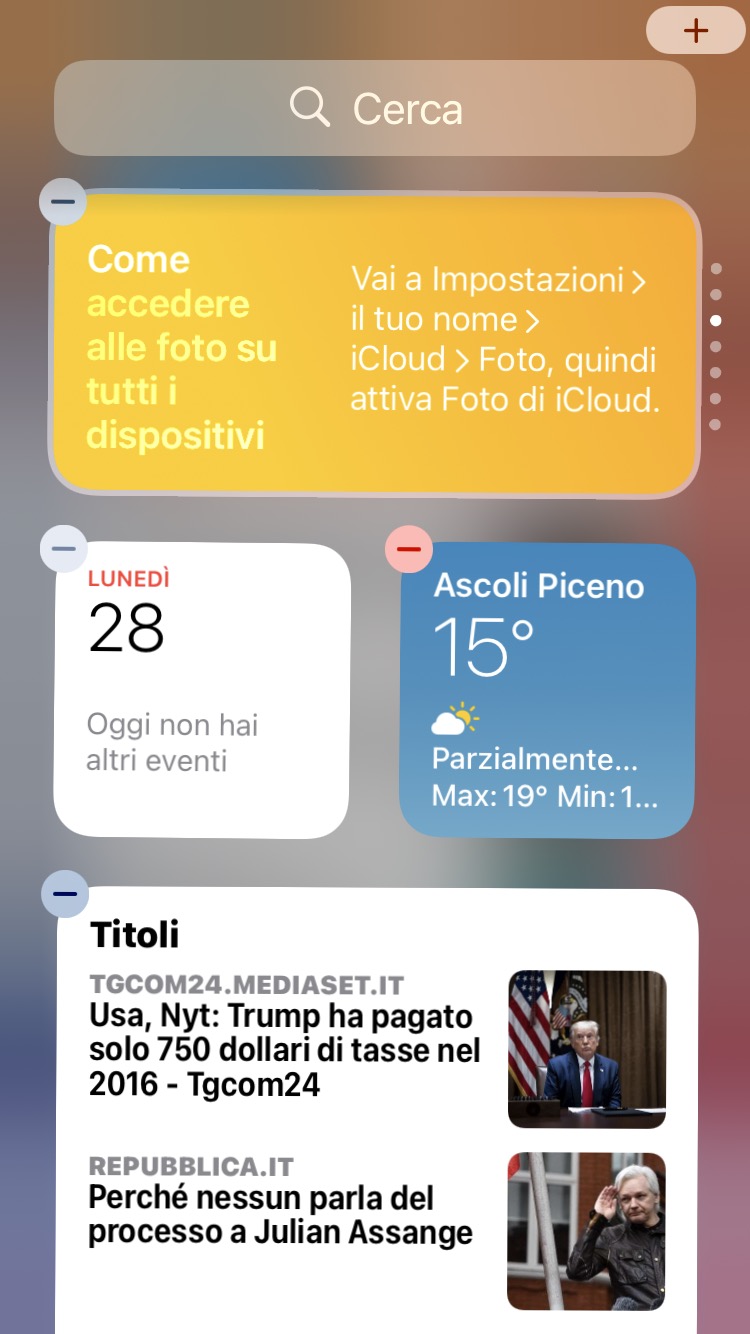The image size is (750, 1334).
Task: Select the iCloud photos tip widget
Action: point(375,345)
